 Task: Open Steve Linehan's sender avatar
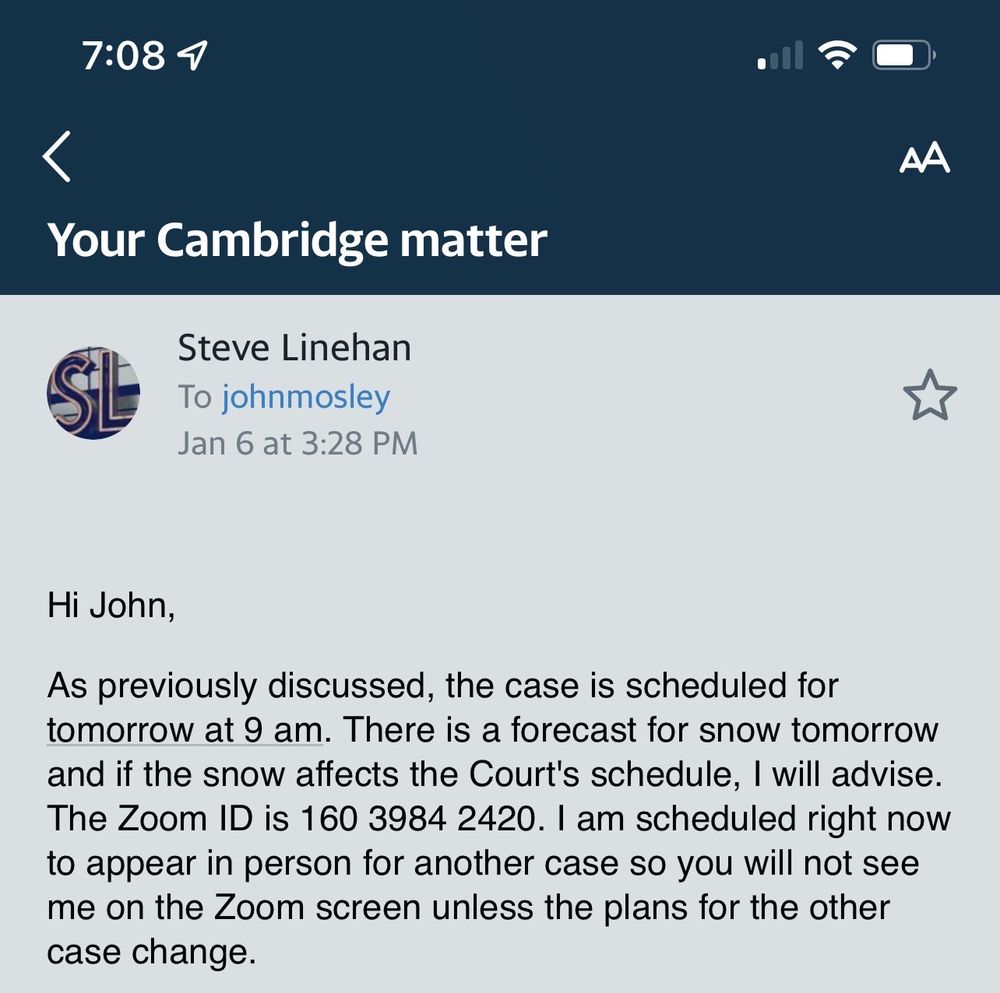[x=93, y=394]
